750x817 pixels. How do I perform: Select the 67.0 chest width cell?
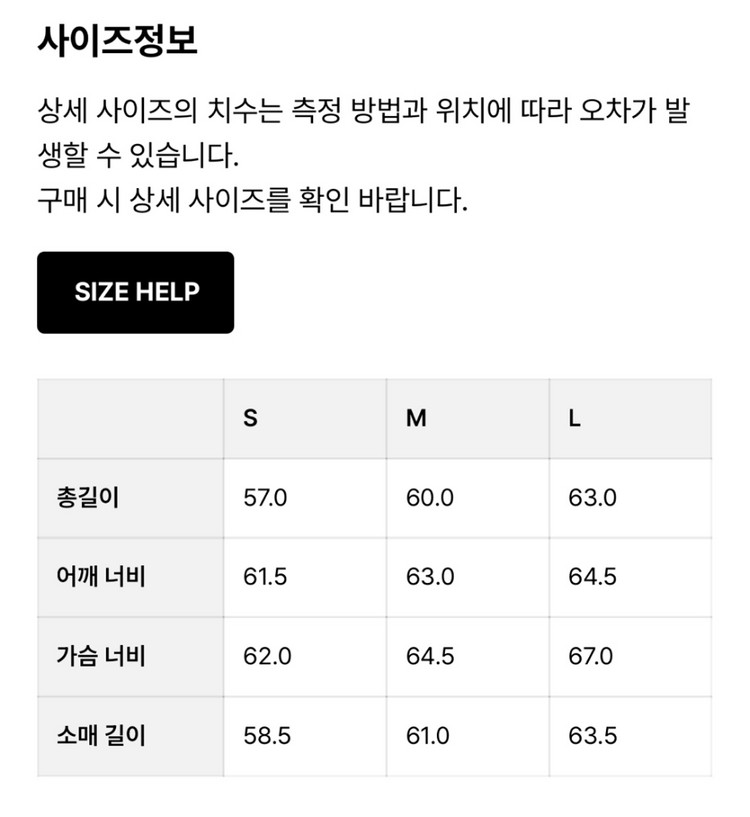pos(582,651)
